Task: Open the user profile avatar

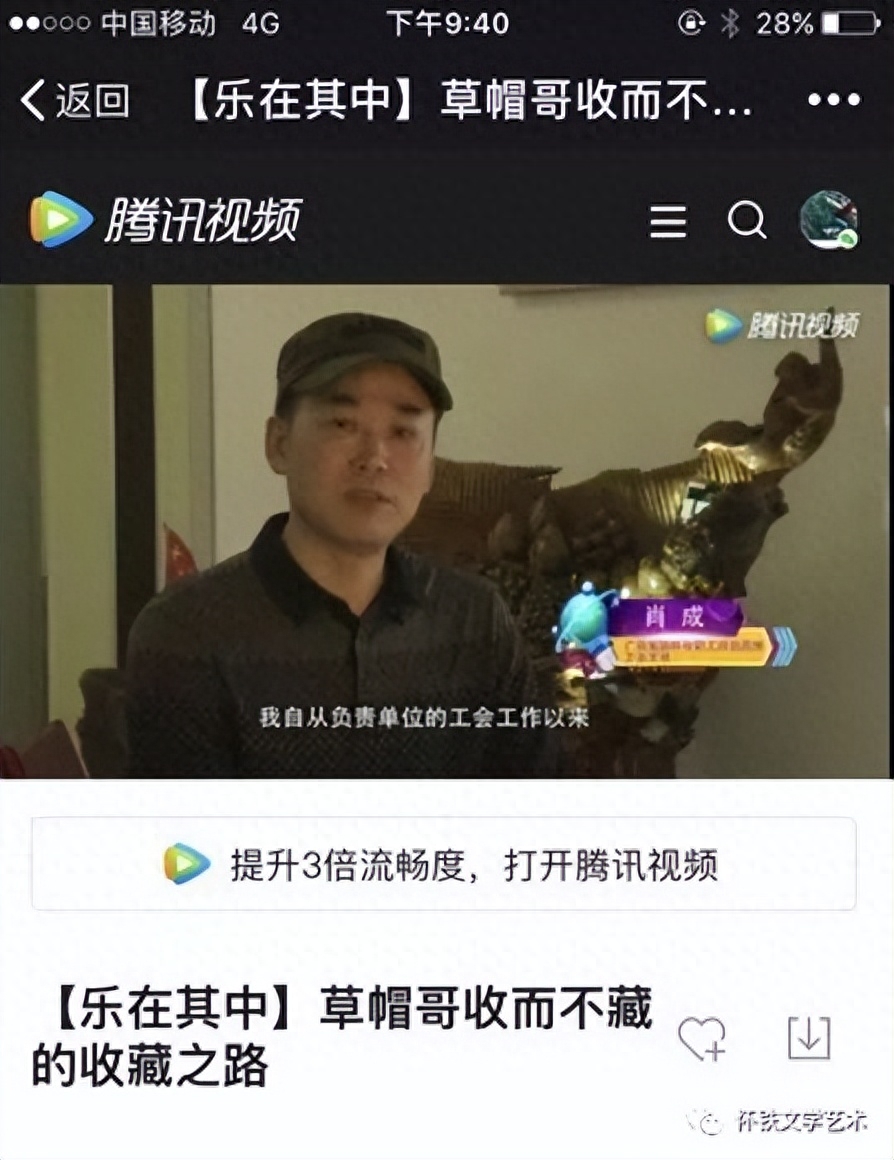Action: [x=828, y=220]
